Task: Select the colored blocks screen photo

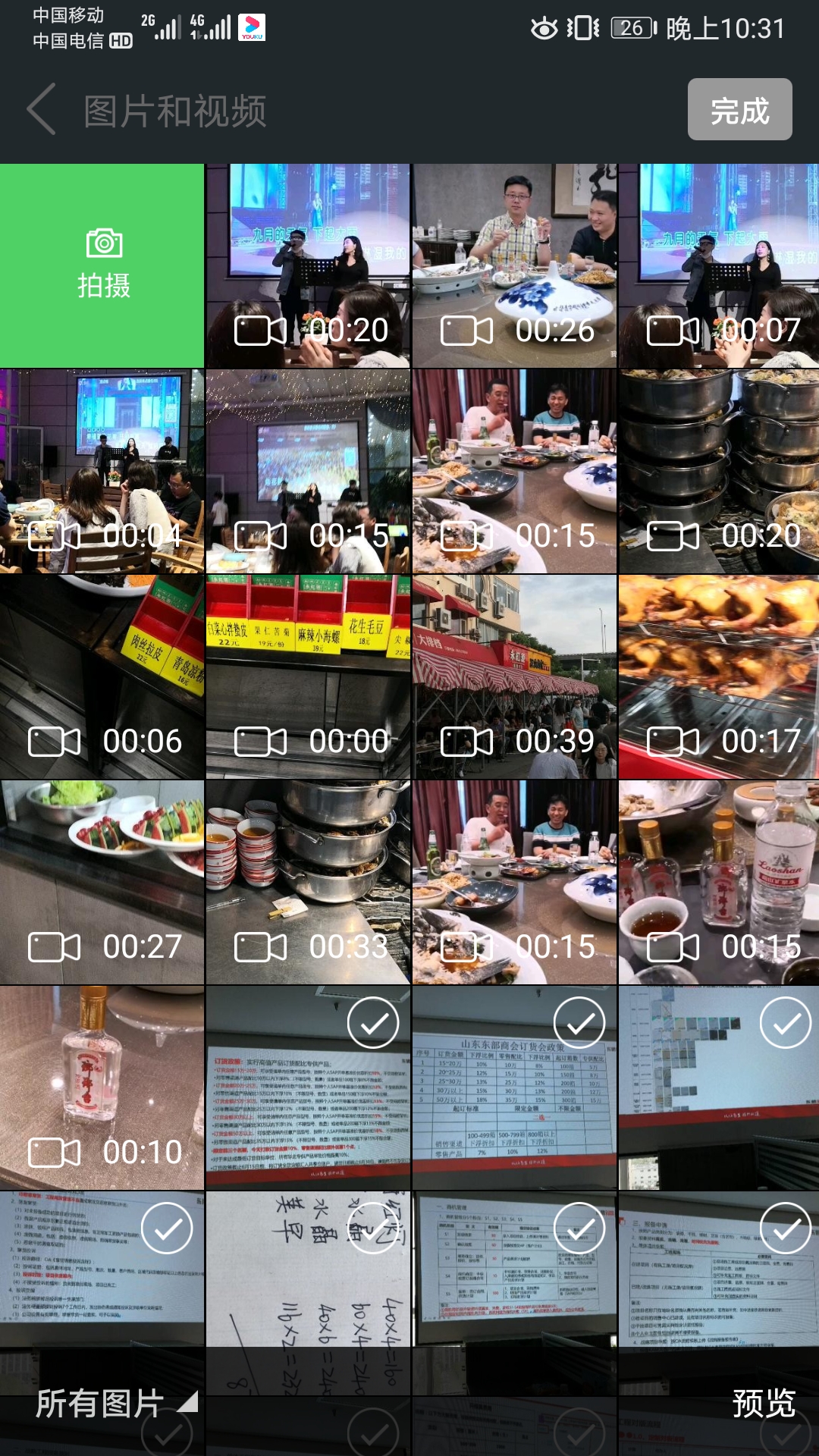Action: click(786, 1024)
